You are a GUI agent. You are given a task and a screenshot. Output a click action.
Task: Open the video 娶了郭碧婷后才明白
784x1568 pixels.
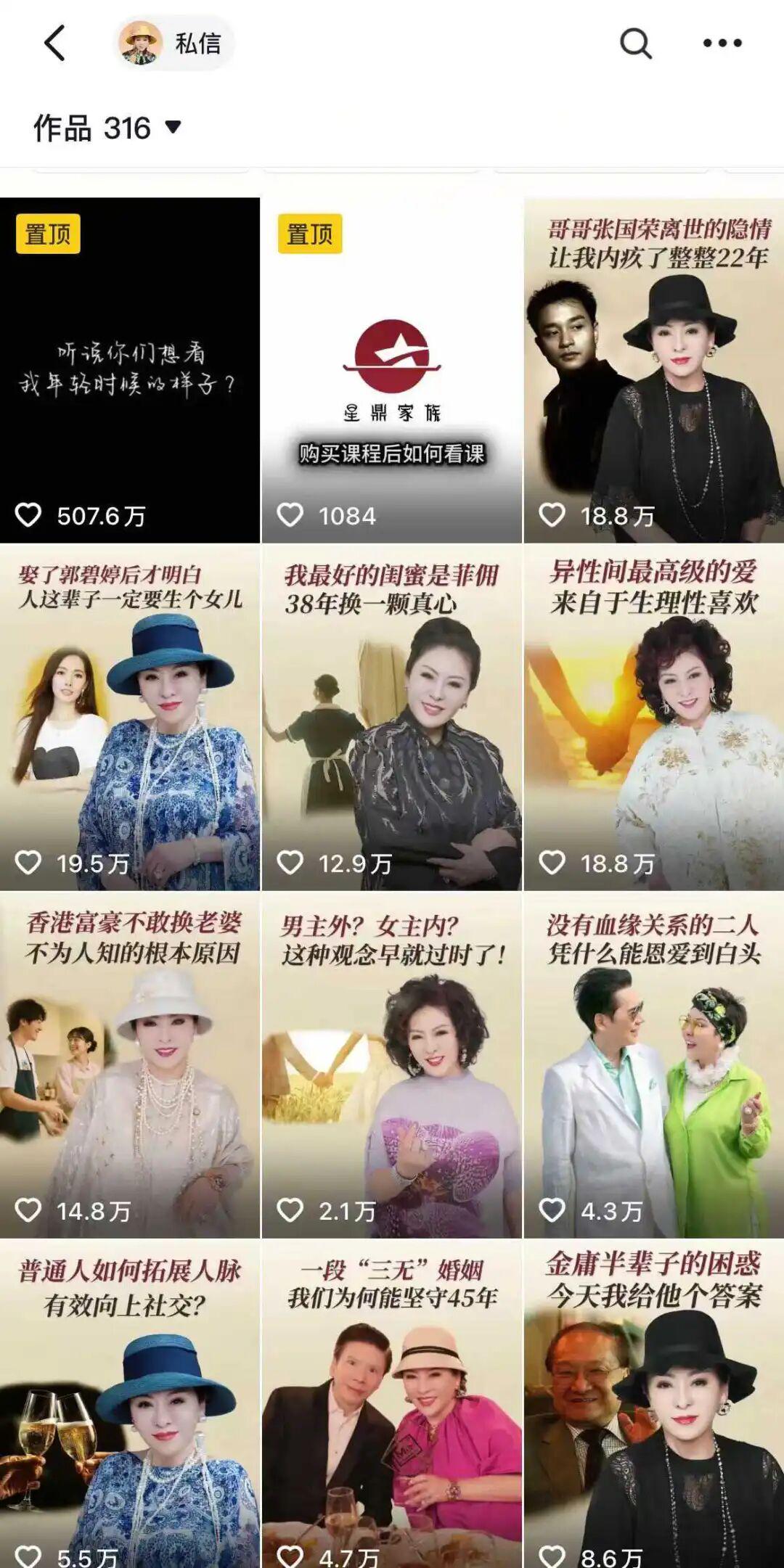(130, 718)
